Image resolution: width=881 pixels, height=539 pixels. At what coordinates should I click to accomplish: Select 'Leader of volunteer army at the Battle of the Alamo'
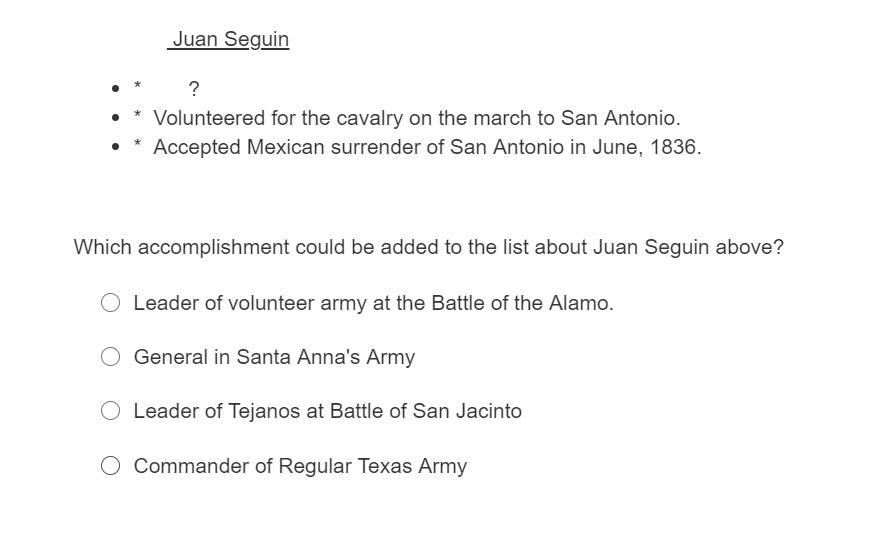111,303
